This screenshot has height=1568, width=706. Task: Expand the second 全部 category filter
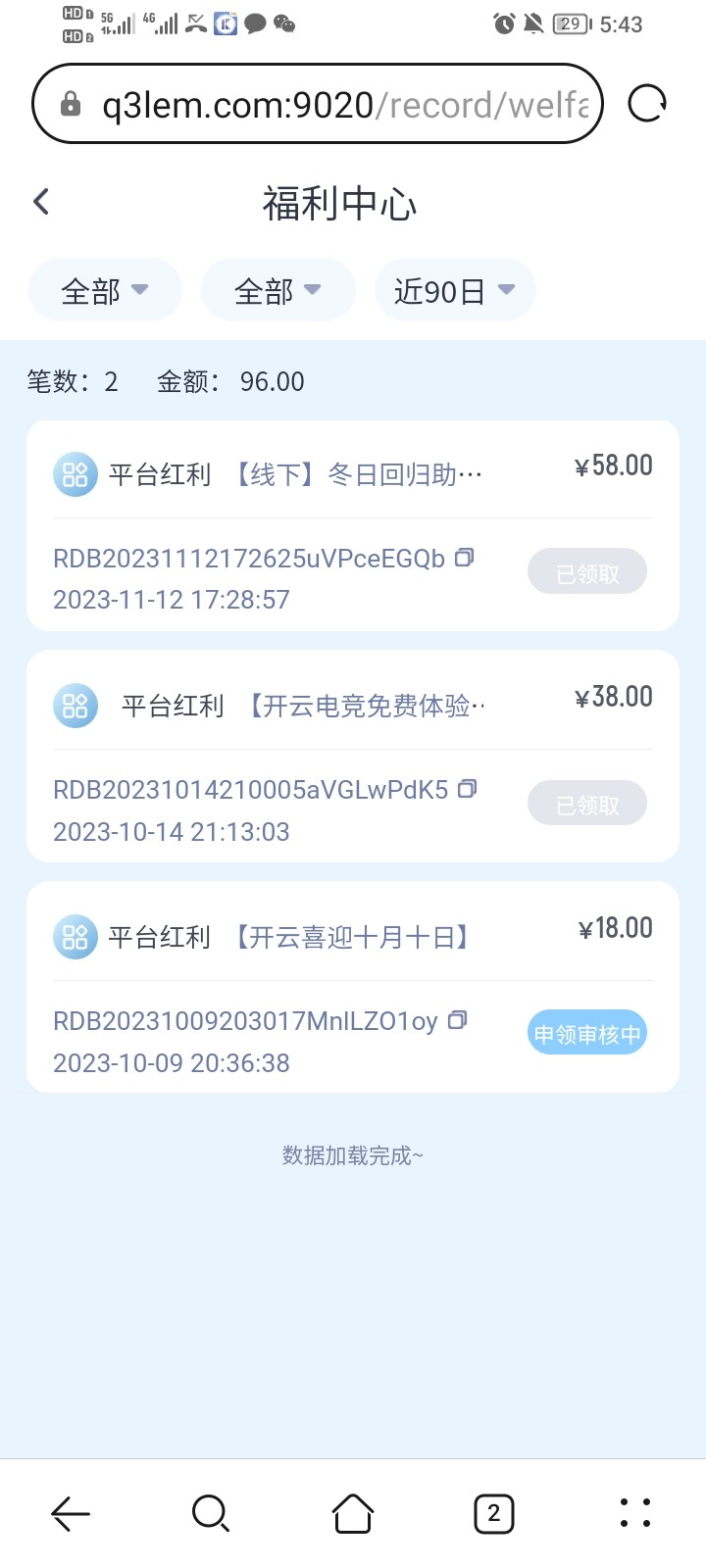[x=277, y=289]
